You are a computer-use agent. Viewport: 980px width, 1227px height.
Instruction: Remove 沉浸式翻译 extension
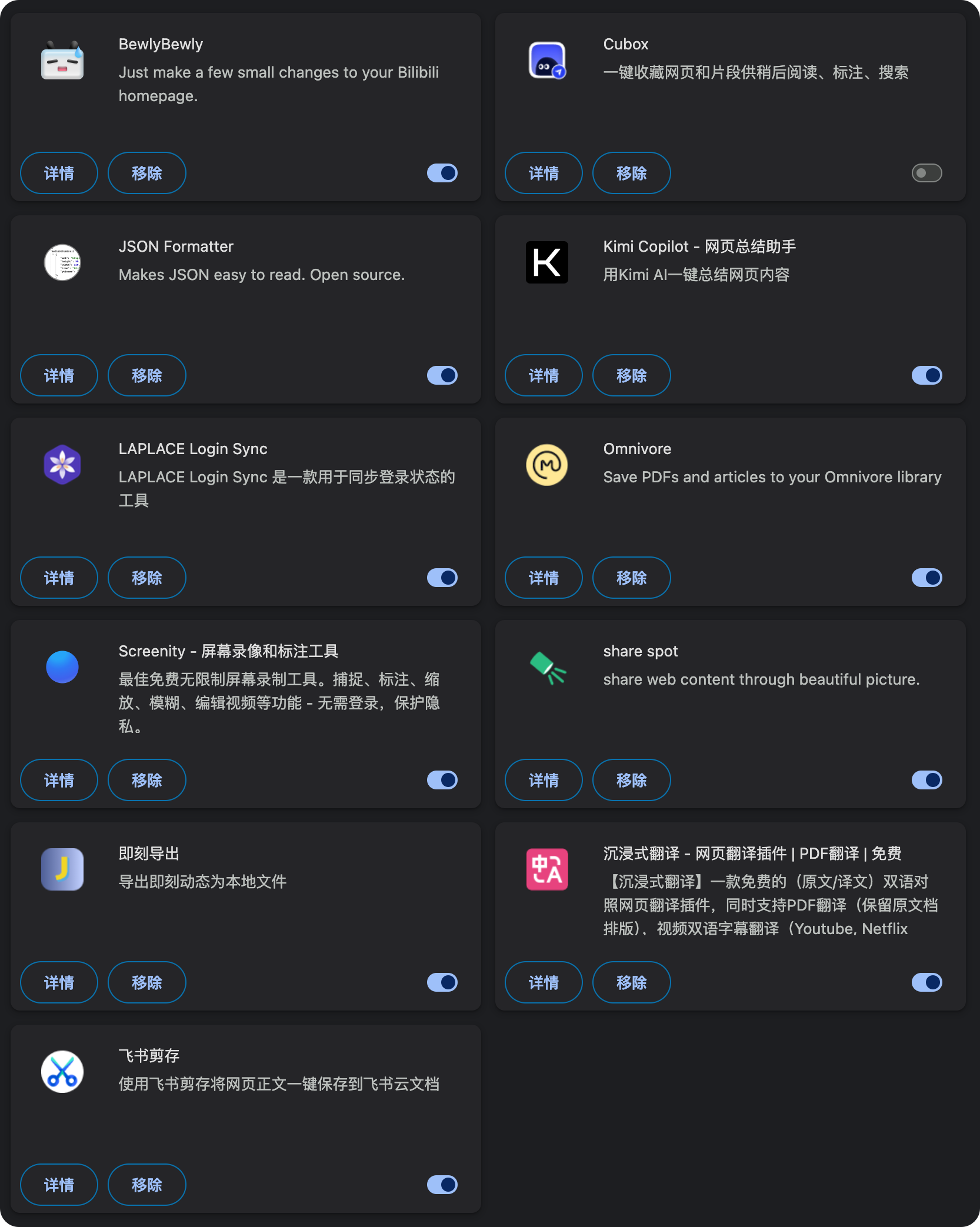[x=631, y=982]
